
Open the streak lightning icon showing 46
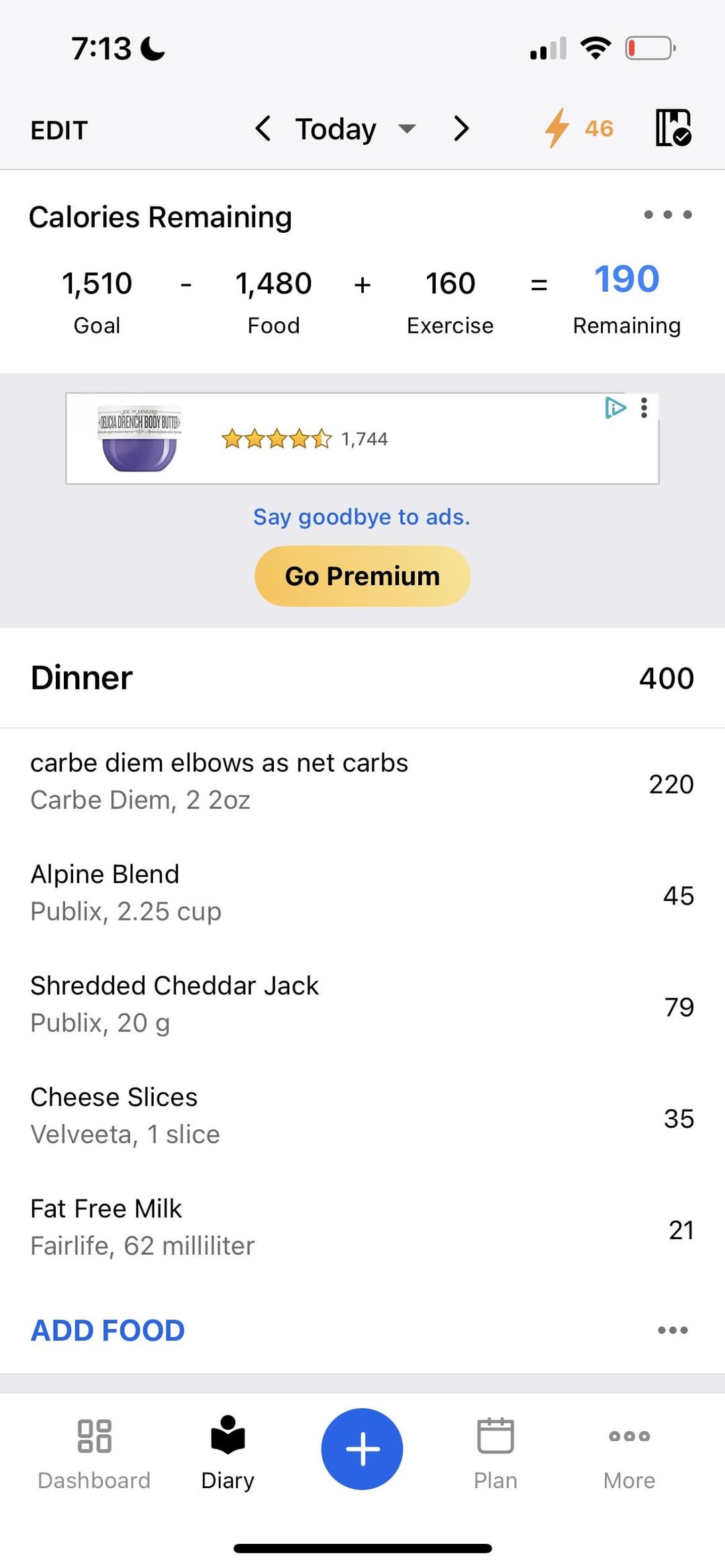pyautogui.click(x=579, y=128)
